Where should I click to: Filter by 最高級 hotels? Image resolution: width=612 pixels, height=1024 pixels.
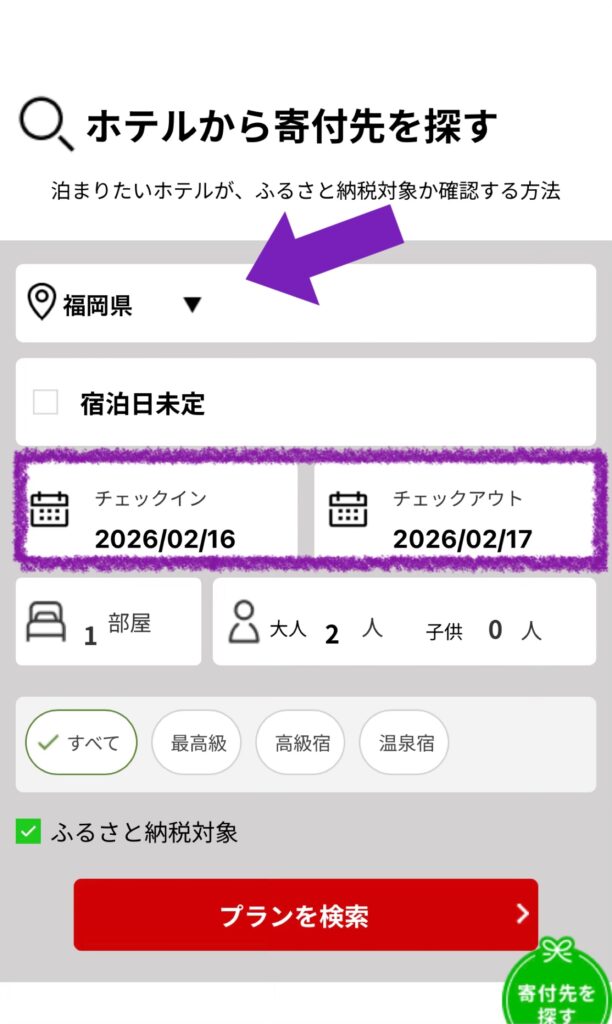coord(197,742)
